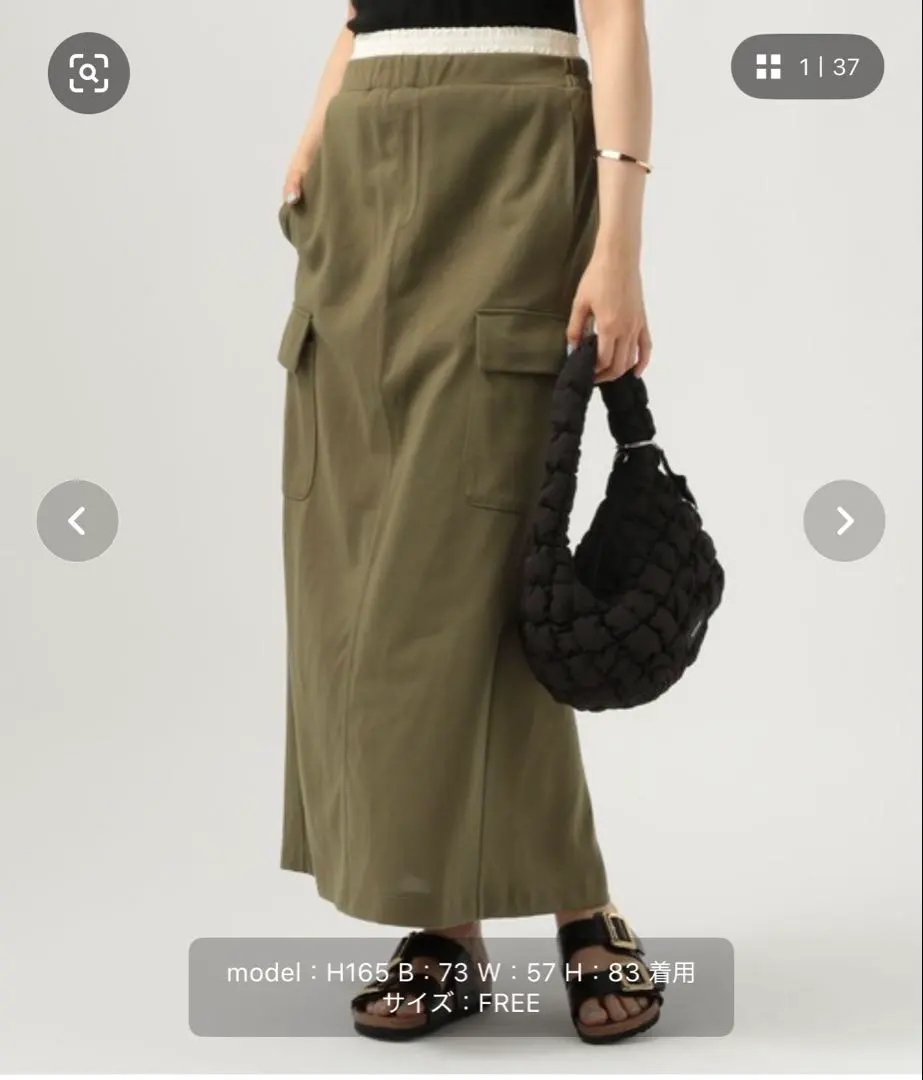Advance to the next photo via right chevron
923x1080 pixels.
point(844,519)
